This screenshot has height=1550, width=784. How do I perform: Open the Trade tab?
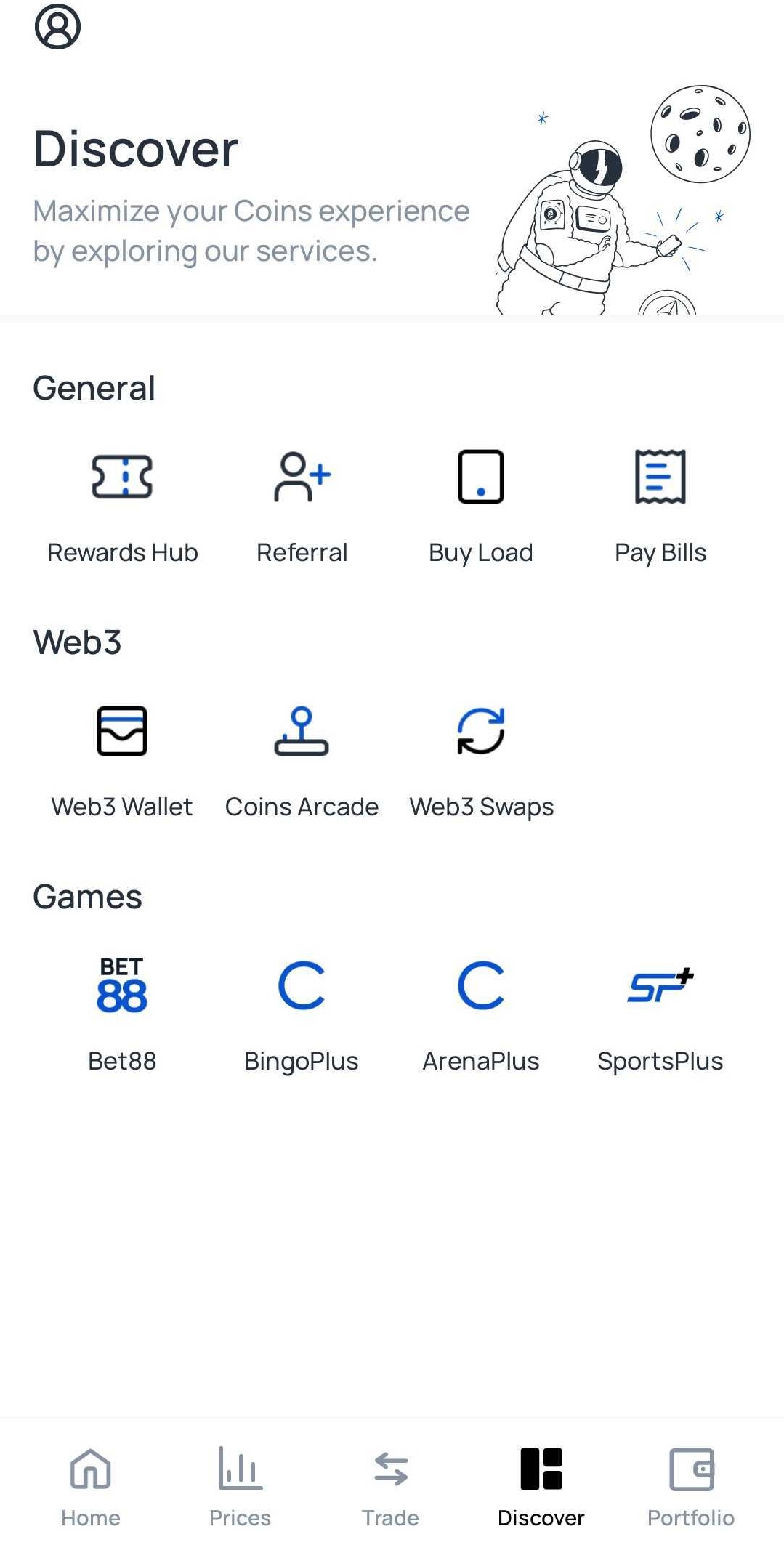[390, 1482]
